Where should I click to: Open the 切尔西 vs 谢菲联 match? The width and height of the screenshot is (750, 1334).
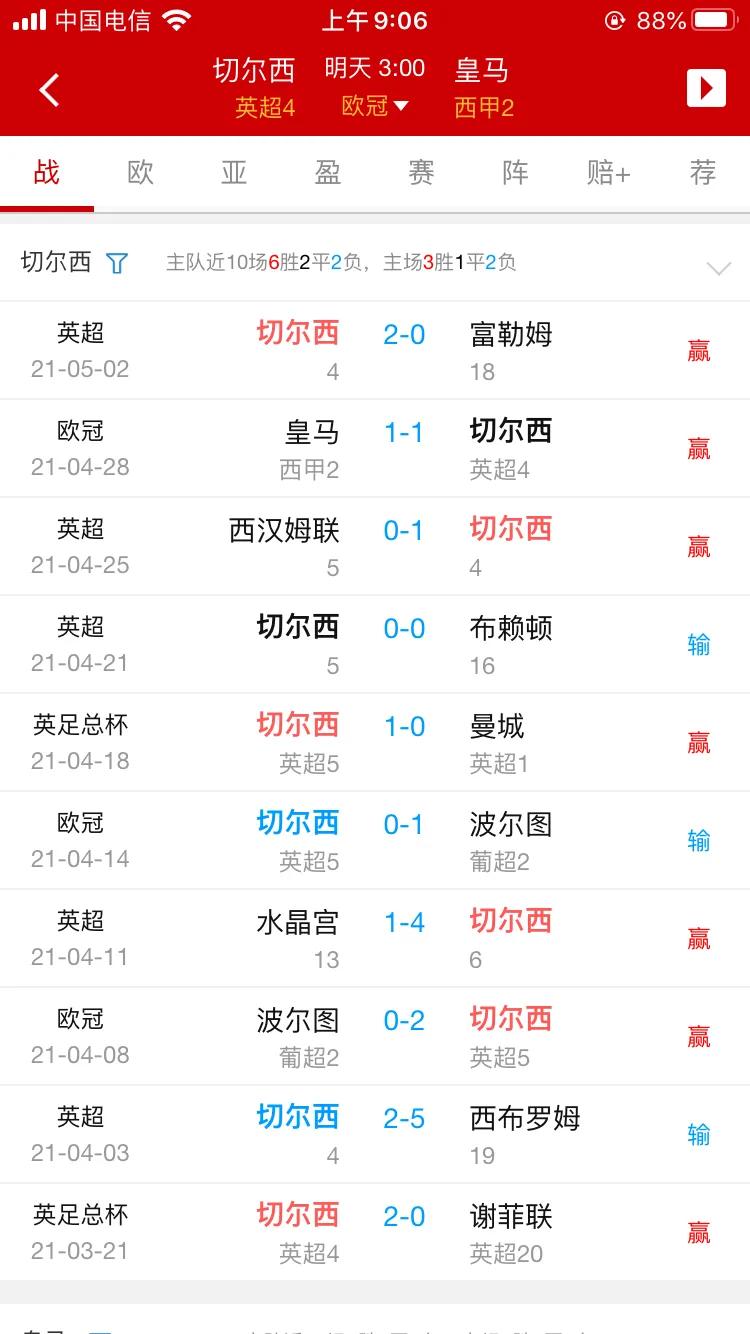tap(375, 1232)
